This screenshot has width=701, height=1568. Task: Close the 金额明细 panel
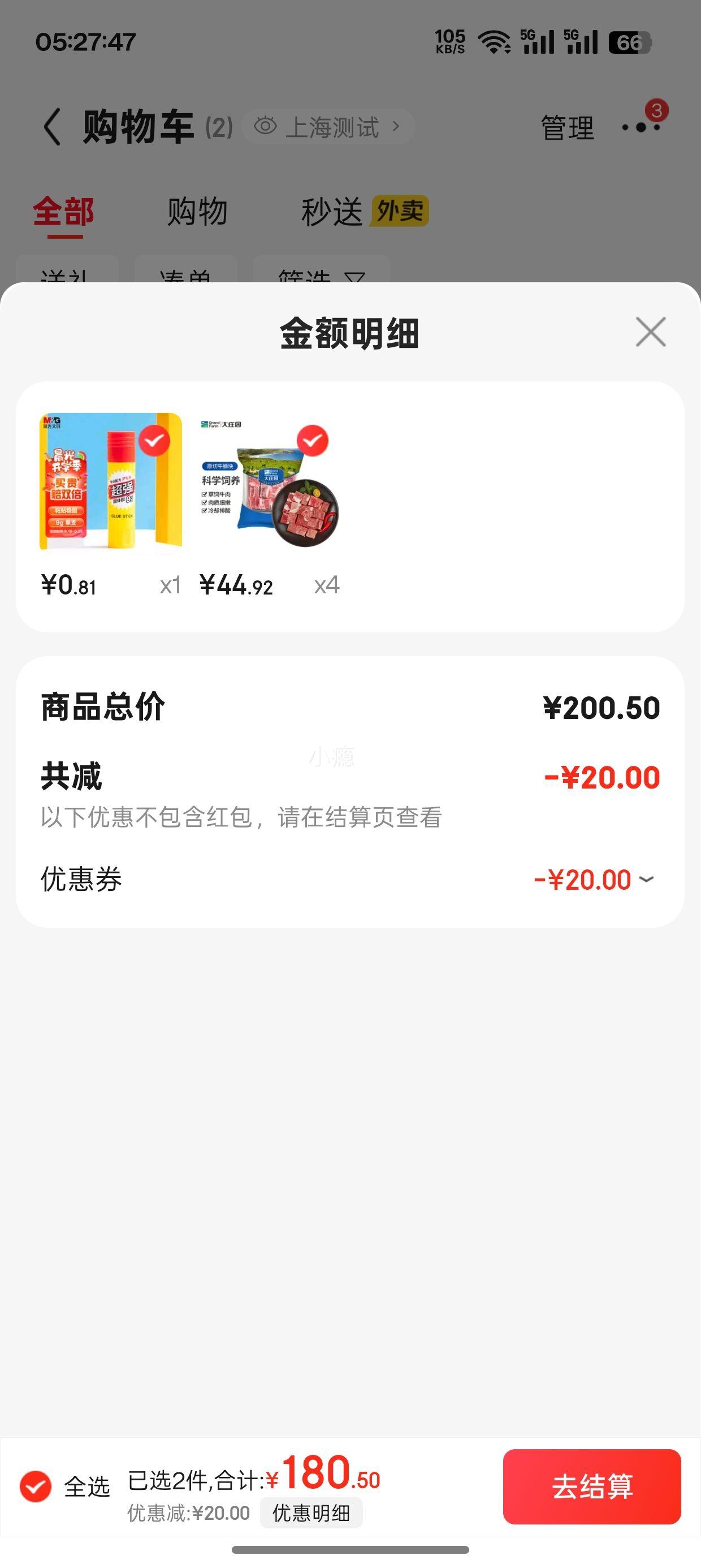coord(651,331)
